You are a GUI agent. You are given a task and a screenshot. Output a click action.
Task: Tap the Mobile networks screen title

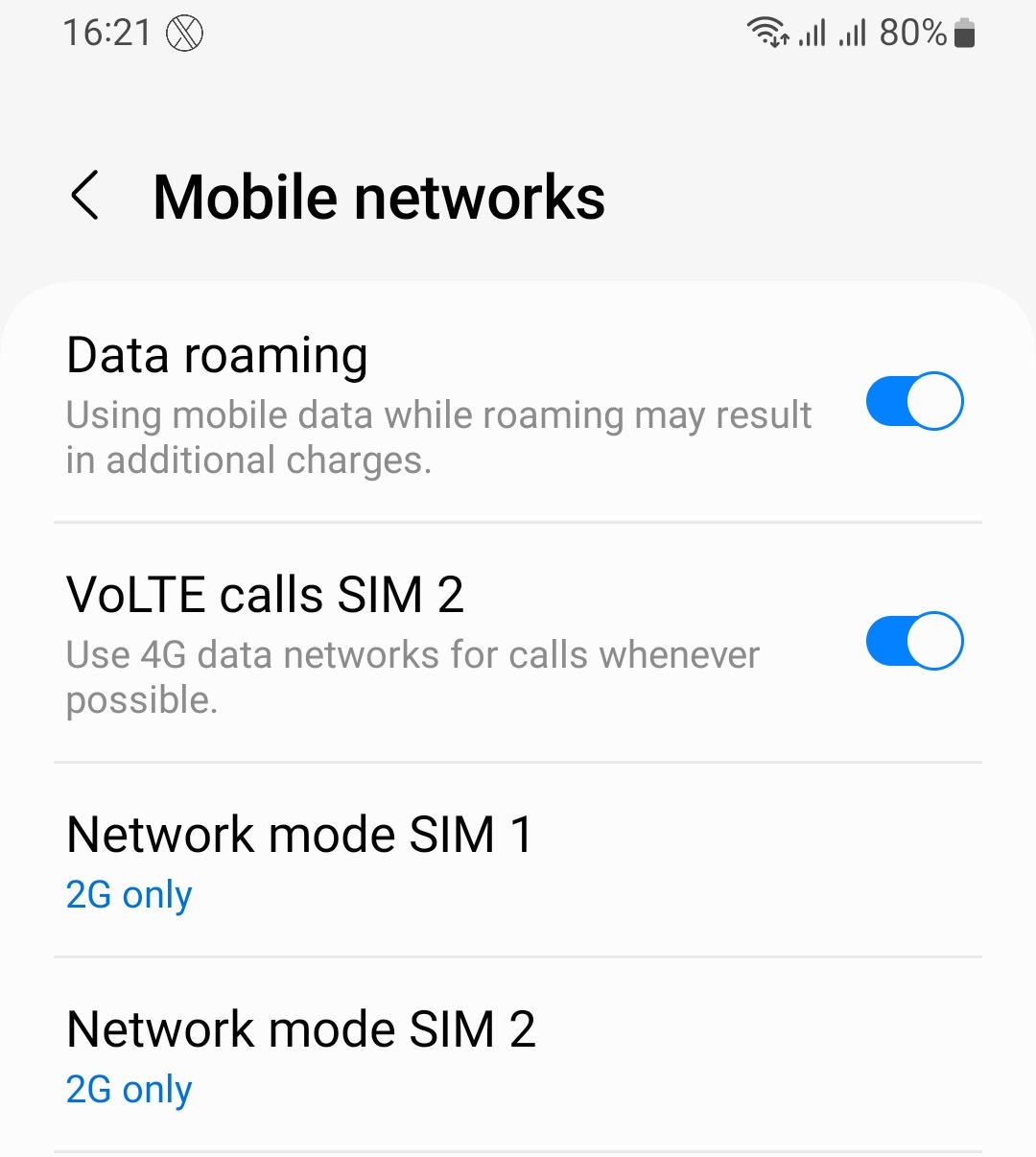(x=380, y=196)
